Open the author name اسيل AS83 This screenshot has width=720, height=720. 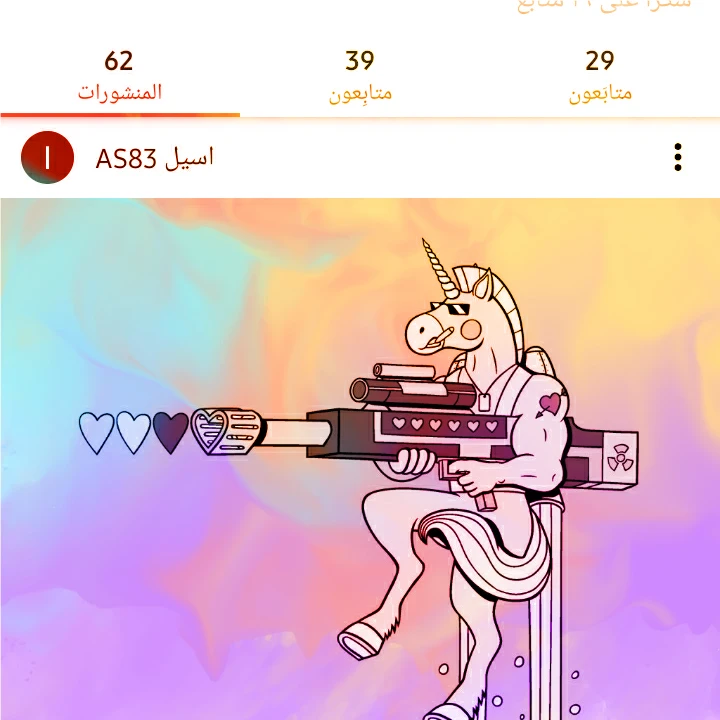click(154, 158)
